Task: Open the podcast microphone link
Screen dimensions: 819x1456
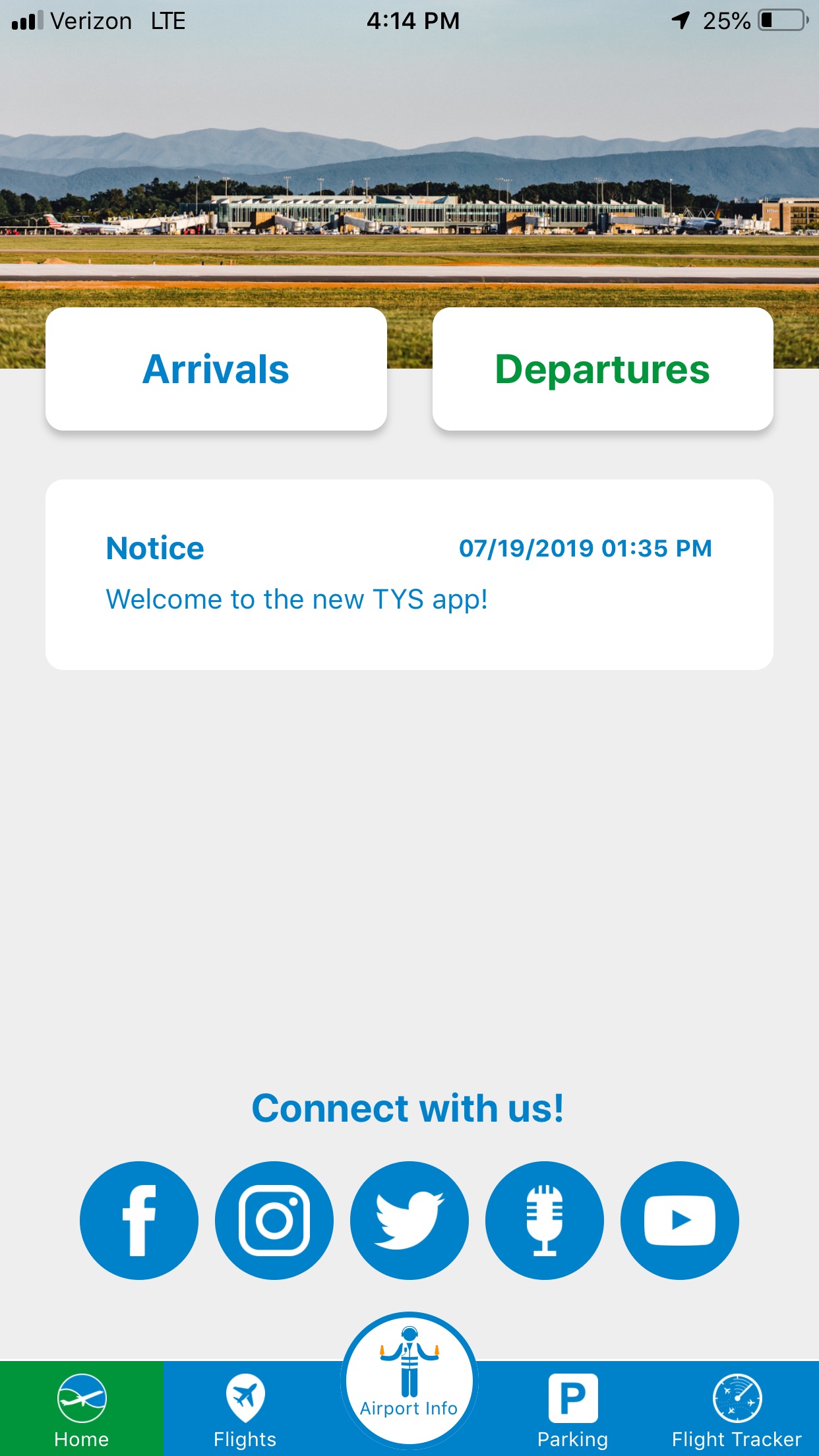Action: click(x=545, y=1220)
